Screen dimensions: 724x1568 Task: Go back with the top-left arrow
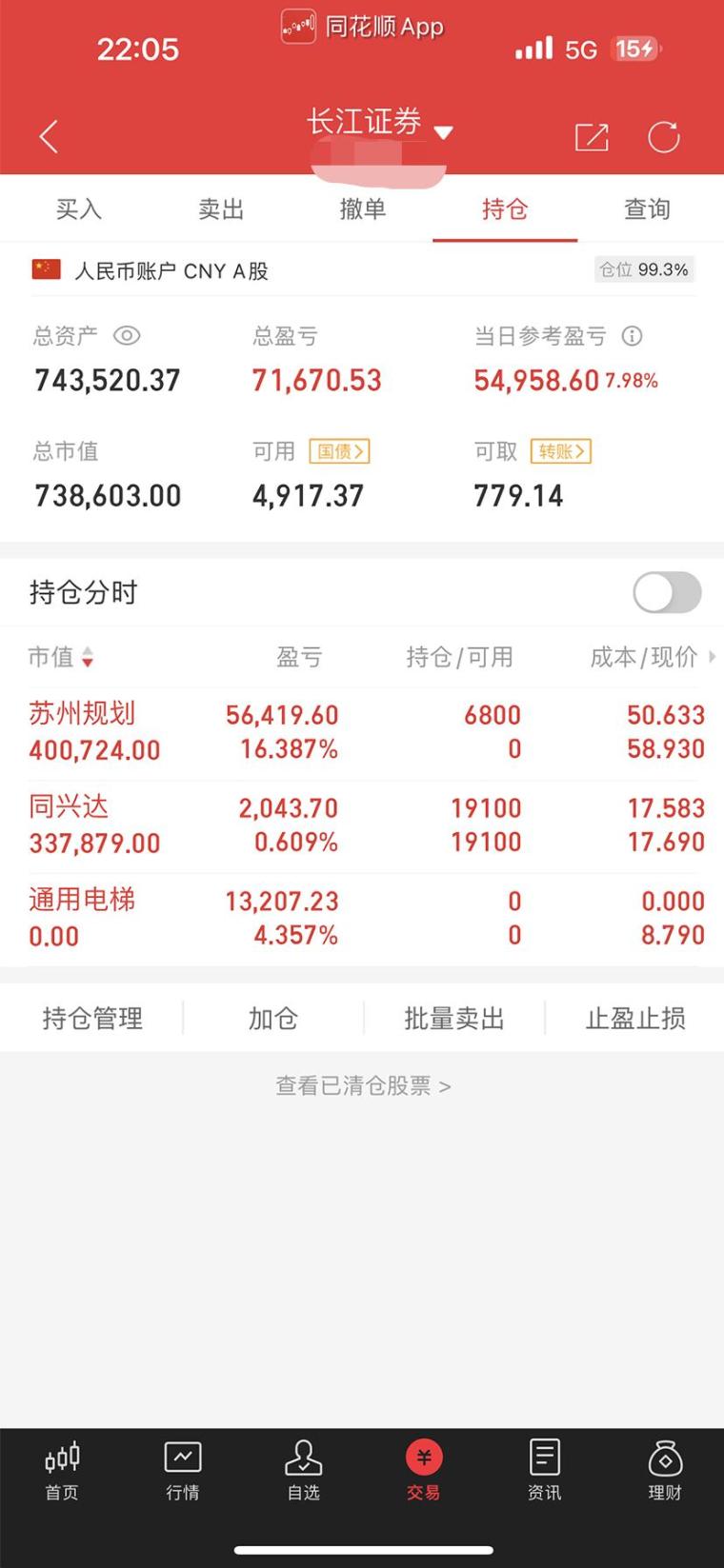pyautogui.click(x=49, y=137)
